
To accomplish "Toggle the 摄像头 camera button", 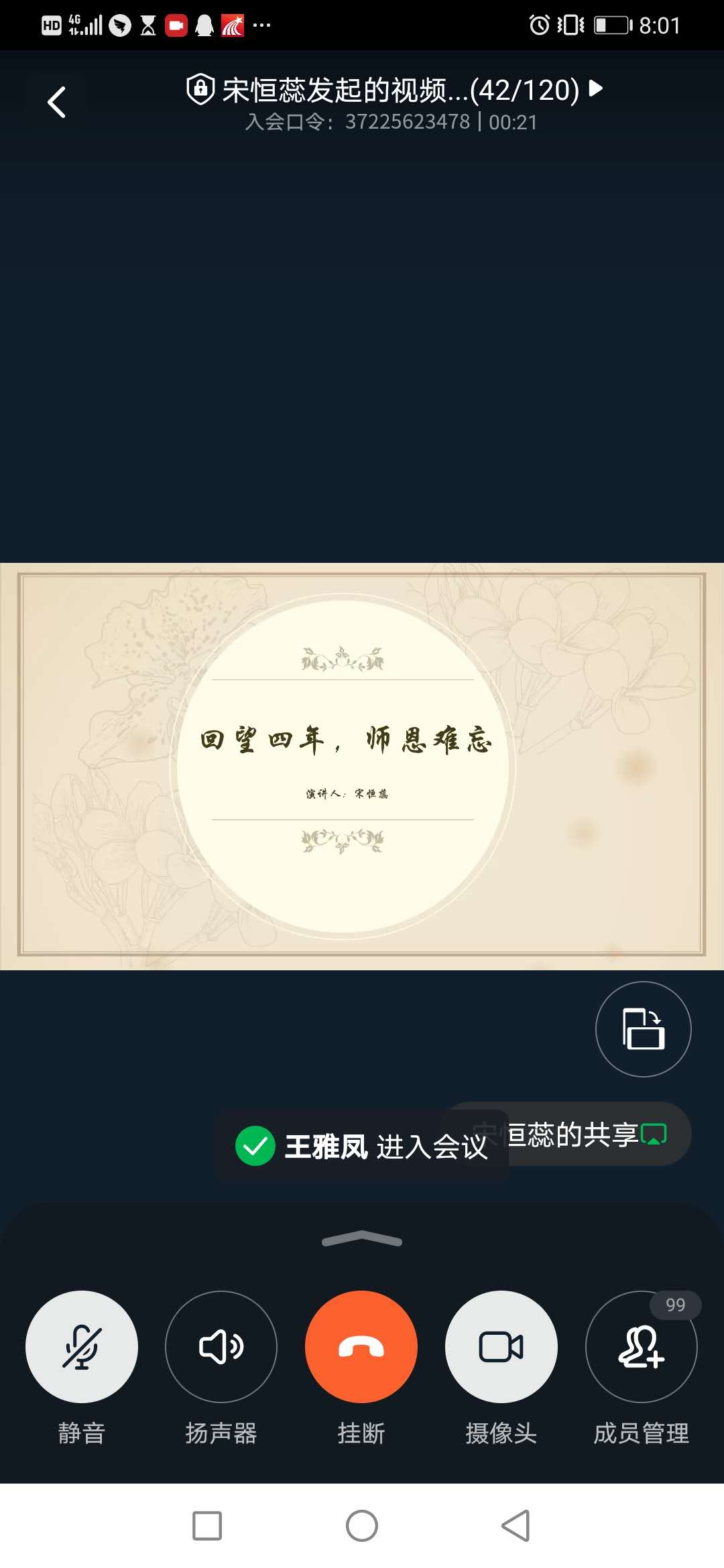I will coord(501,1346).
